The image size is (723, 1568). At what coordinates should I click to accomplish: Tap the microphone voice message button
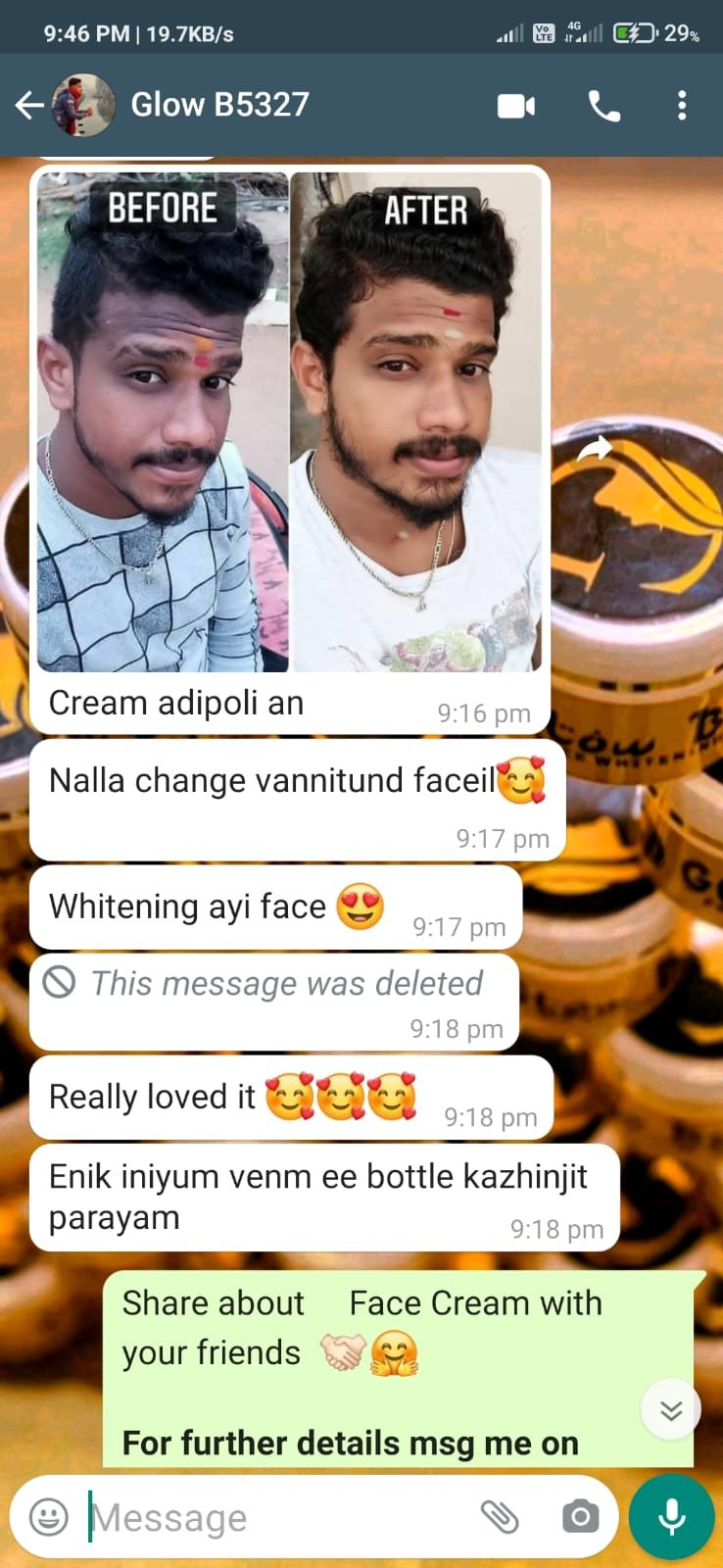click(x=672, y=1517)
